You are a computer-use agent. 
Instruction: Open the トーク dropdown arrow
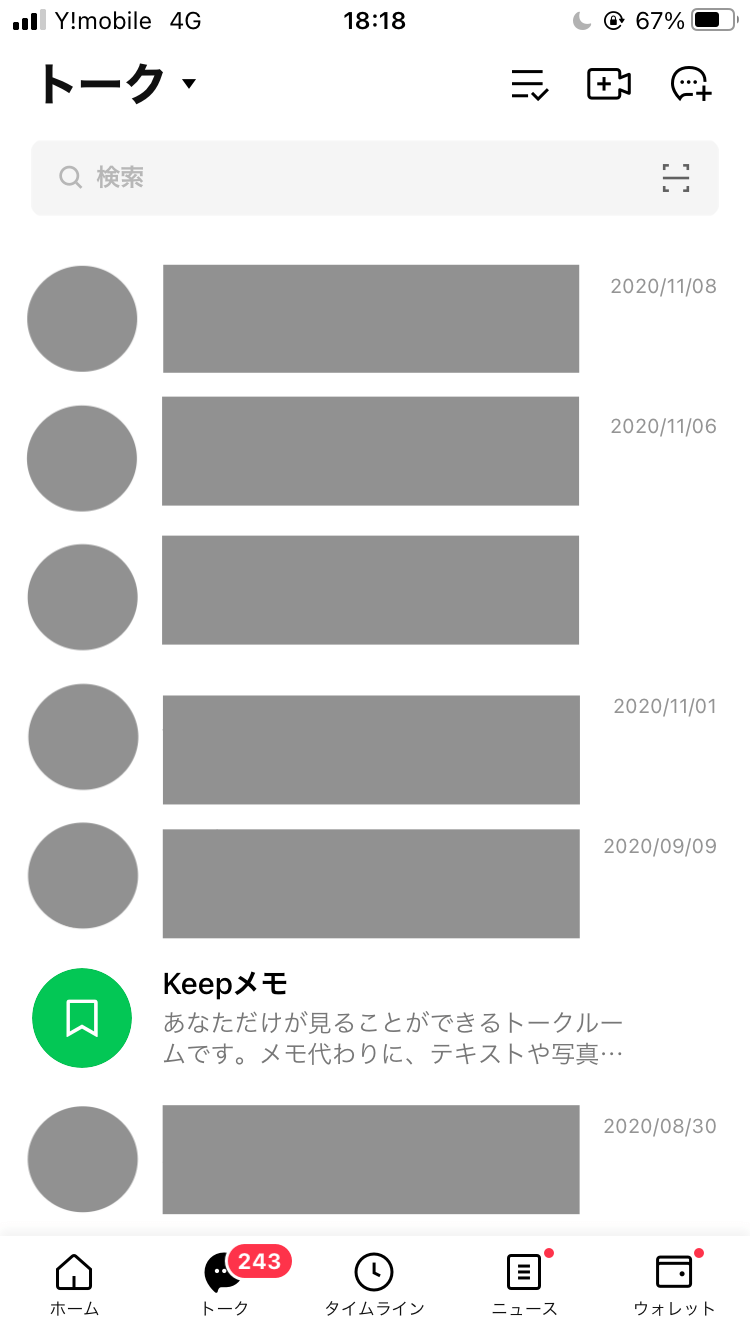[189, 84]
